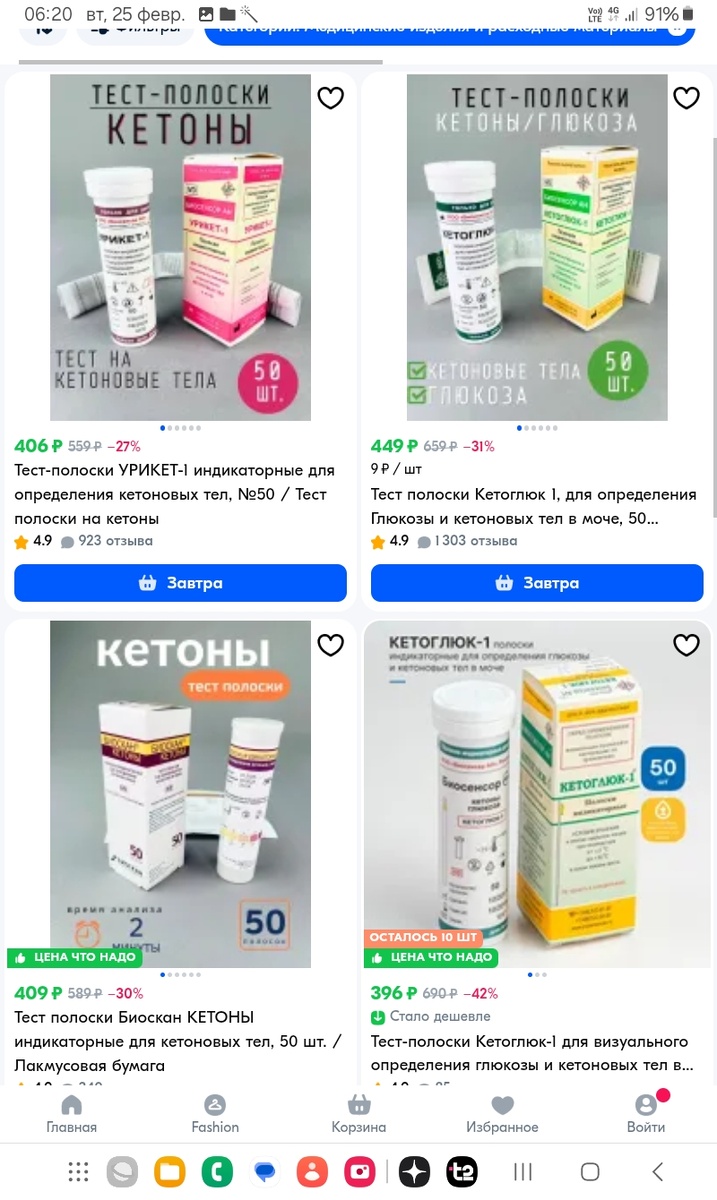Favorite the Кетоглюк 1 449₽ product

686,97
